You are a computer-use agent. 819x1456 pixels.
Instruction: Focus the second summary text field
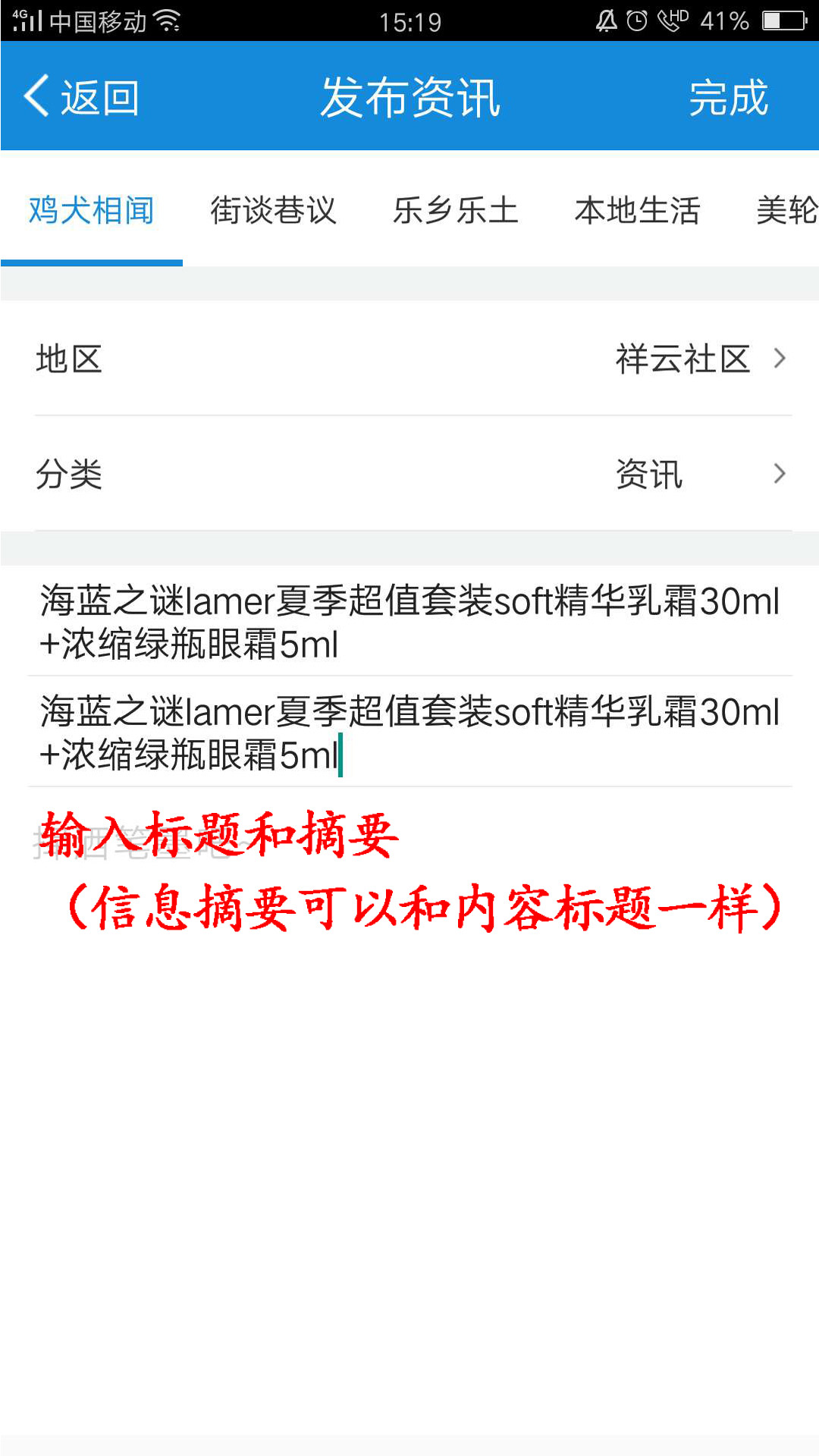409,733
